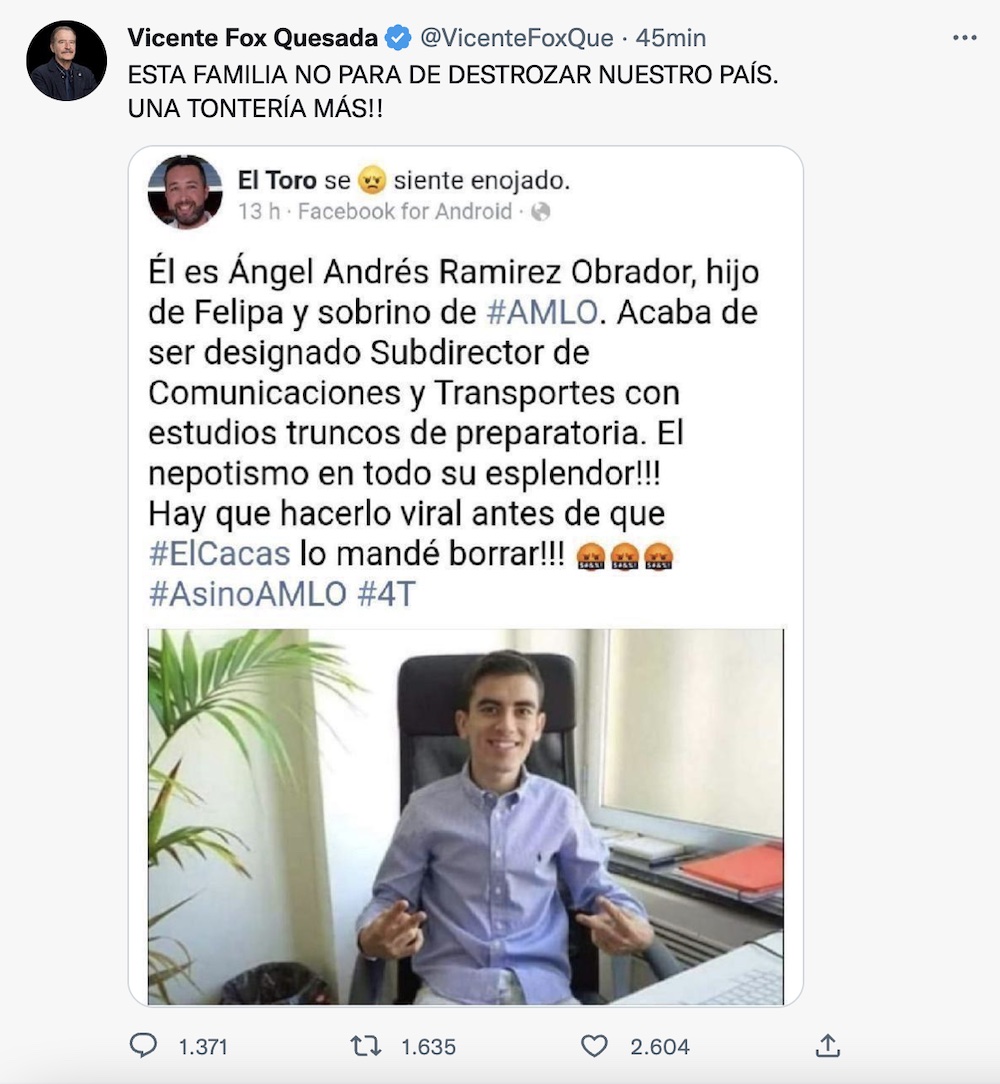
Task: Open the tweet's three-dot overflow menu
Action: coord(964,38)
